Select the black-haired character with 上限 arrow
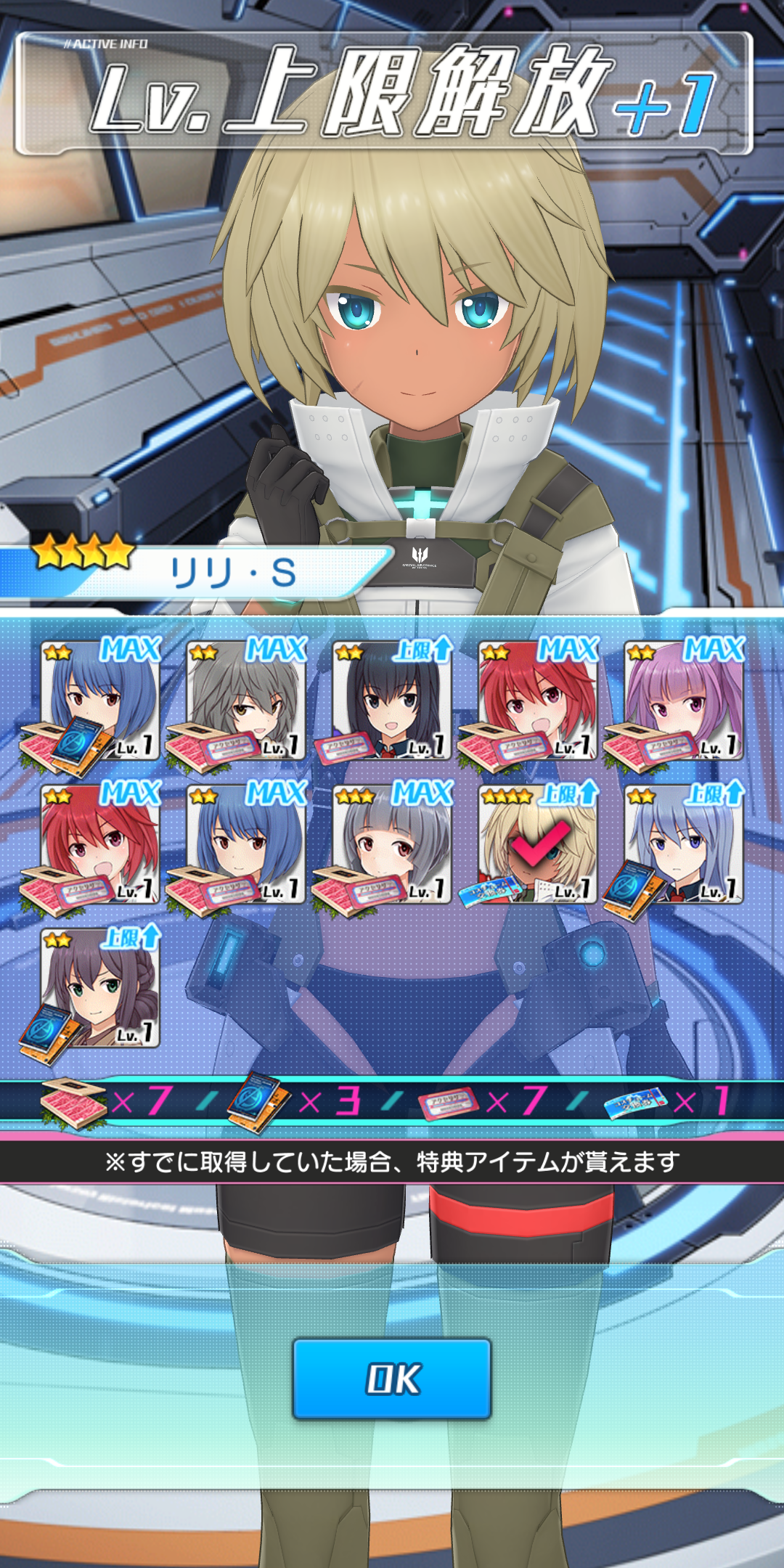The height and width of the screenshot is (1568, 784). (x=392, y=701)
